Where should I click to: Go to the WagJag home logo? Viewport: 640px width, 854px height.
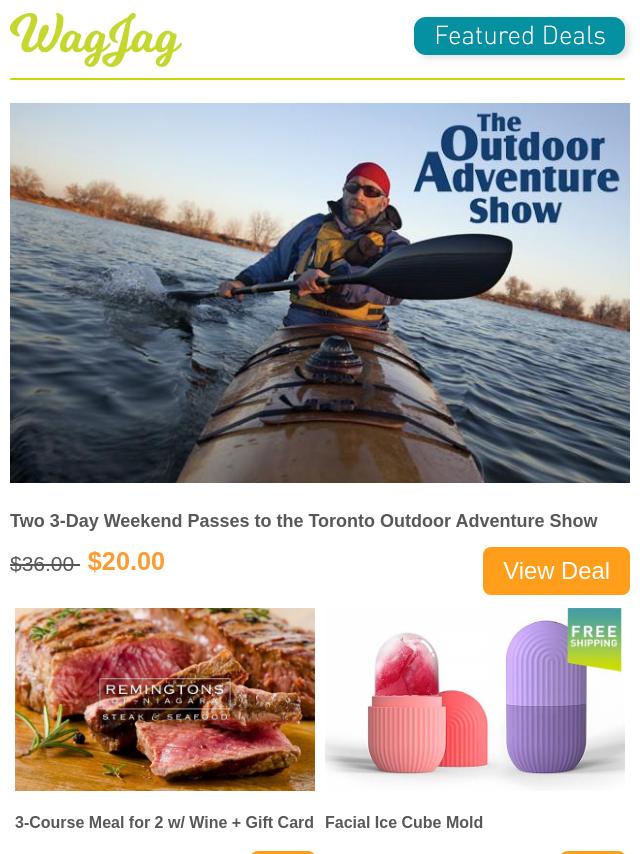(96, 40)
